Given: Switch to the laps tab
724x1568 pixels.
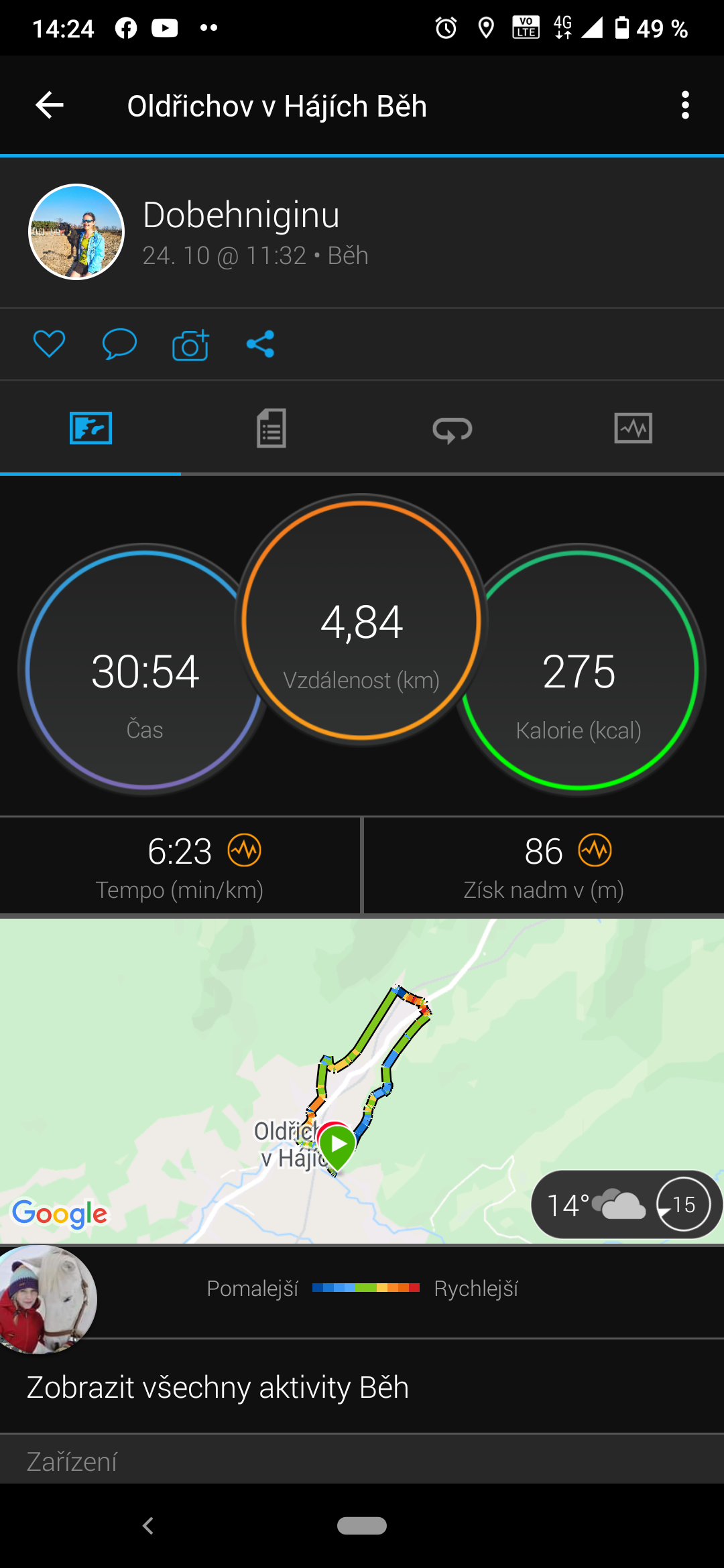Looking at the screenshot, I should (x=452, y=429).
